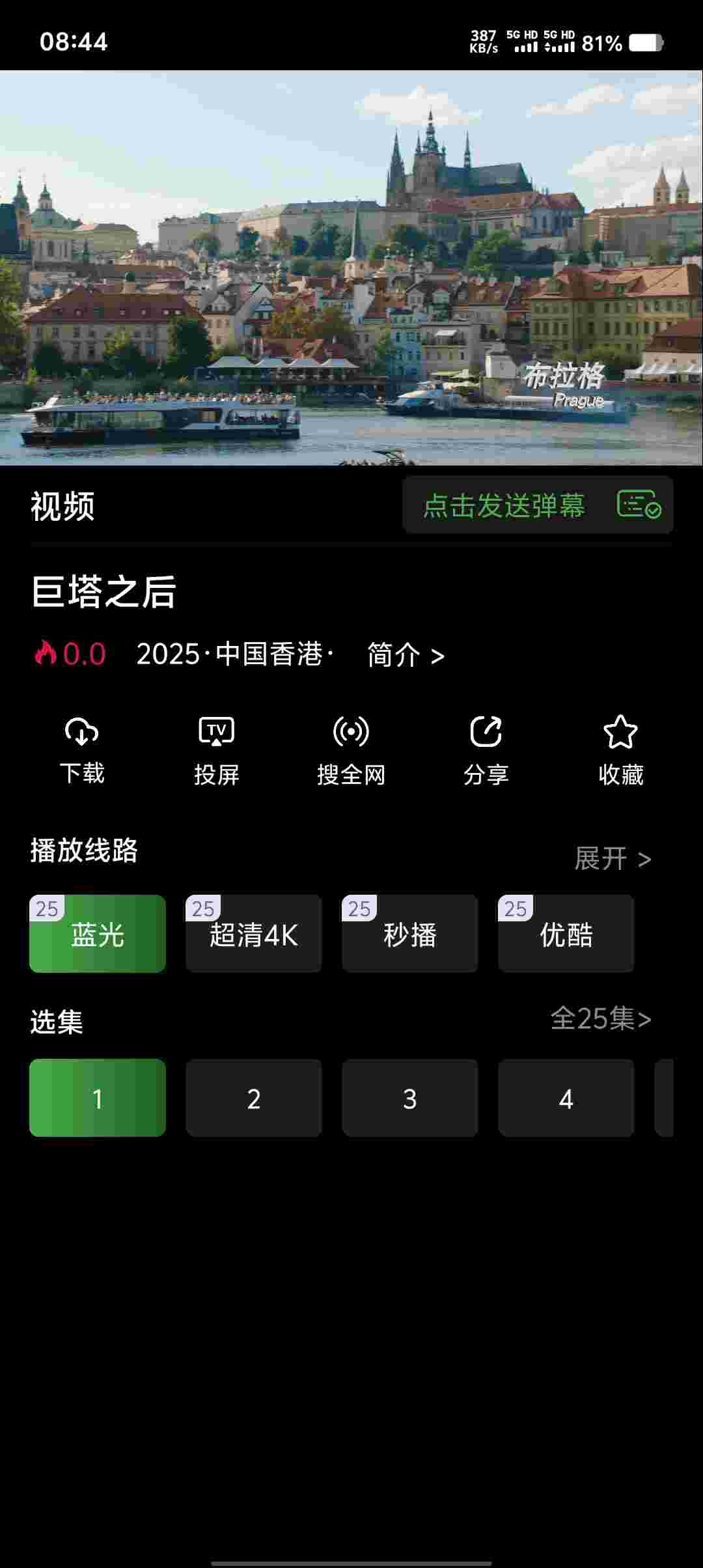Viewport: 703px width, 1568px height.
Task: Switch to the 超清4K playback line
Action: click(x=254, y=934)
